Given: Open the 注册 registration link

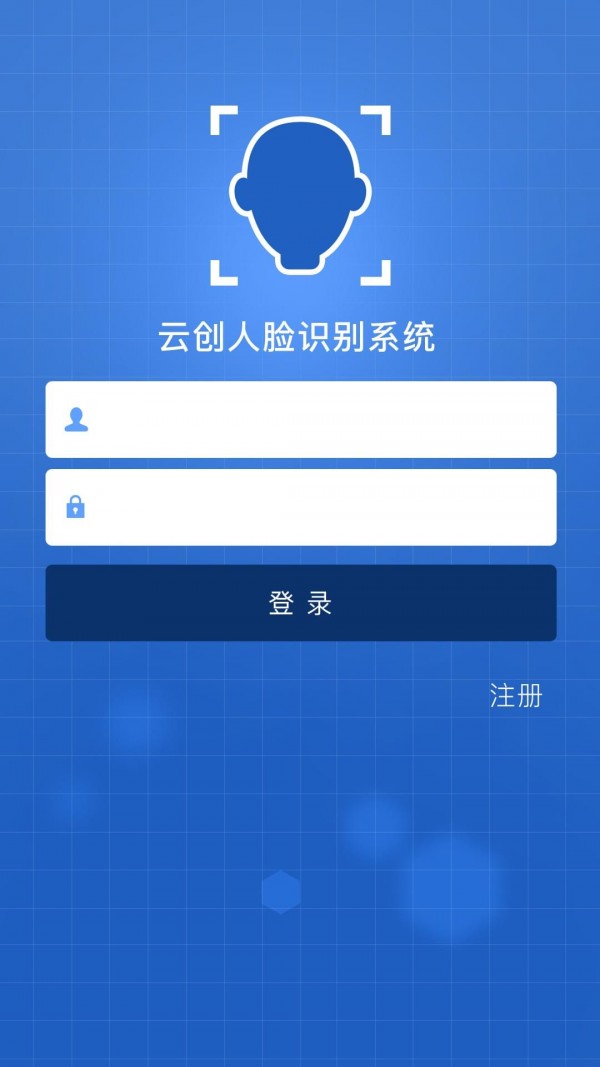Looking at the screenshot, I should coord(516,696).
